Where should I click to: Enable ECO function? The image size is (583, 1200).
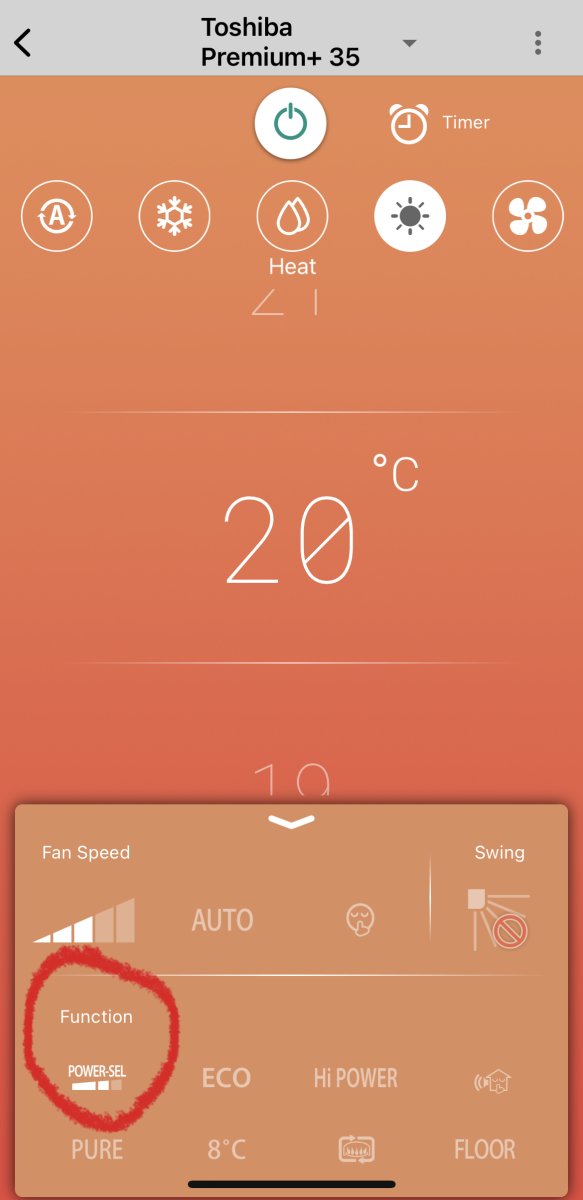point(226,1078)
